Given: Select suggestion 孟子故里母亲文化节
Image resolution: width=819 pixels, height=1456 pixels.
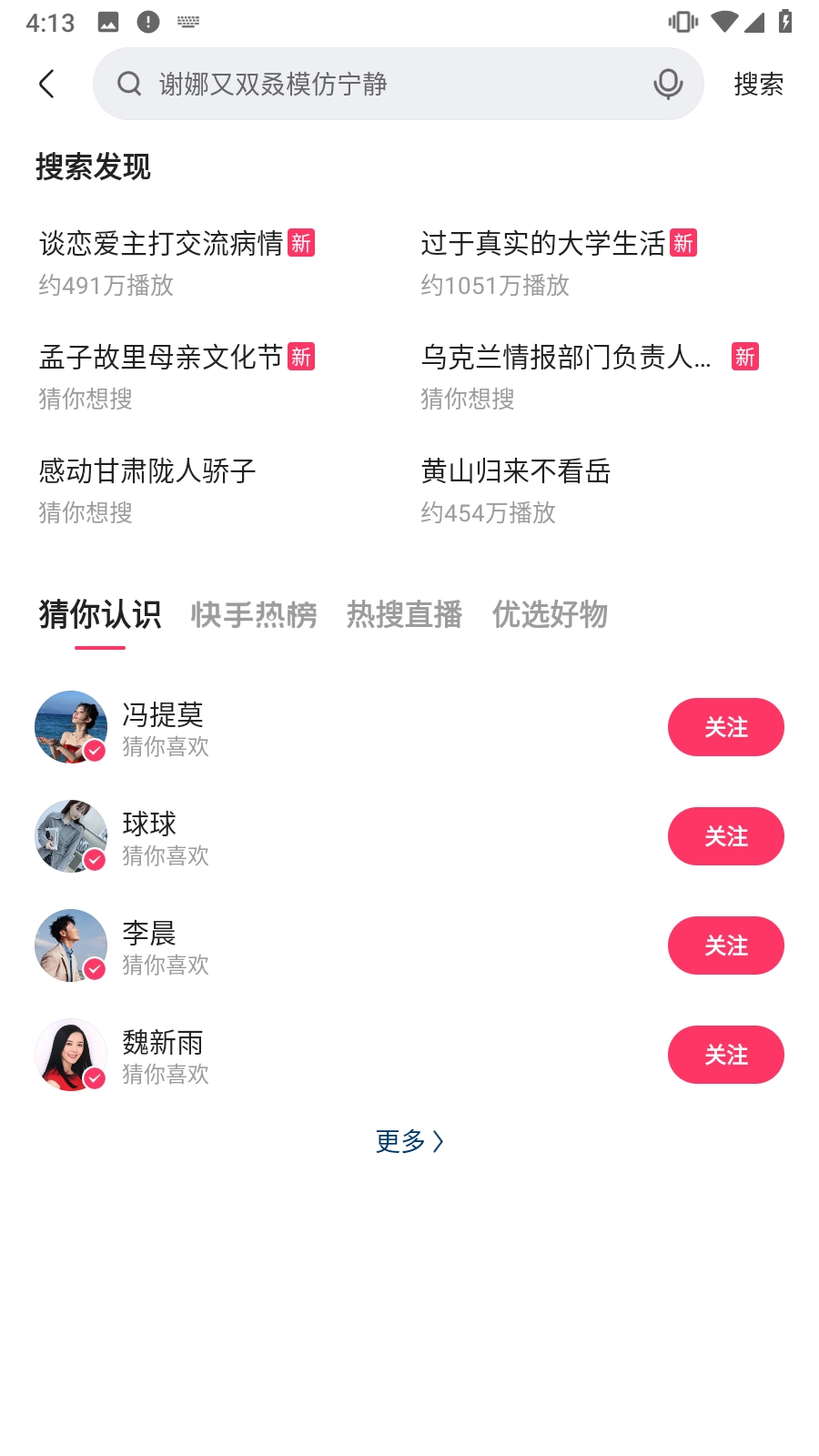Looking at the screenshot, I should 162,358.
